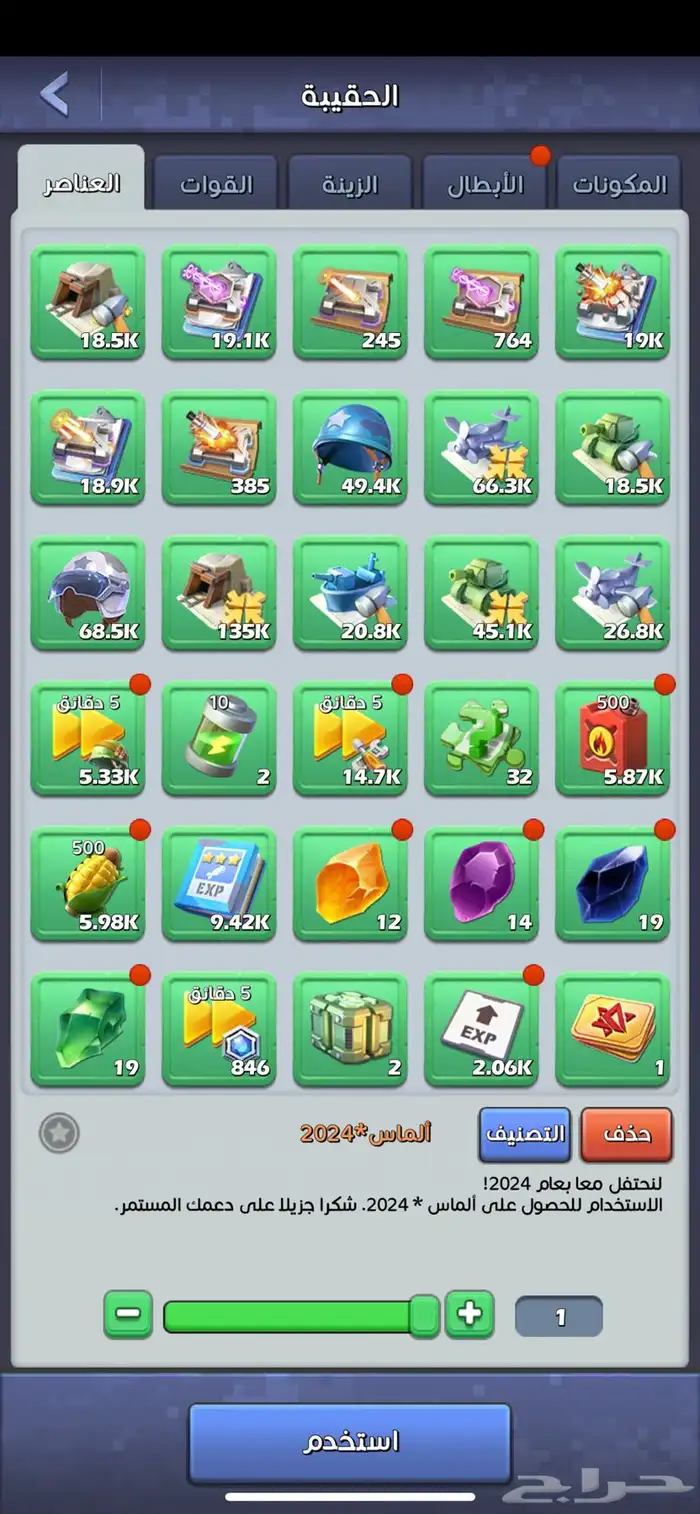Tap the استخدم use button

pos(350,1442)
